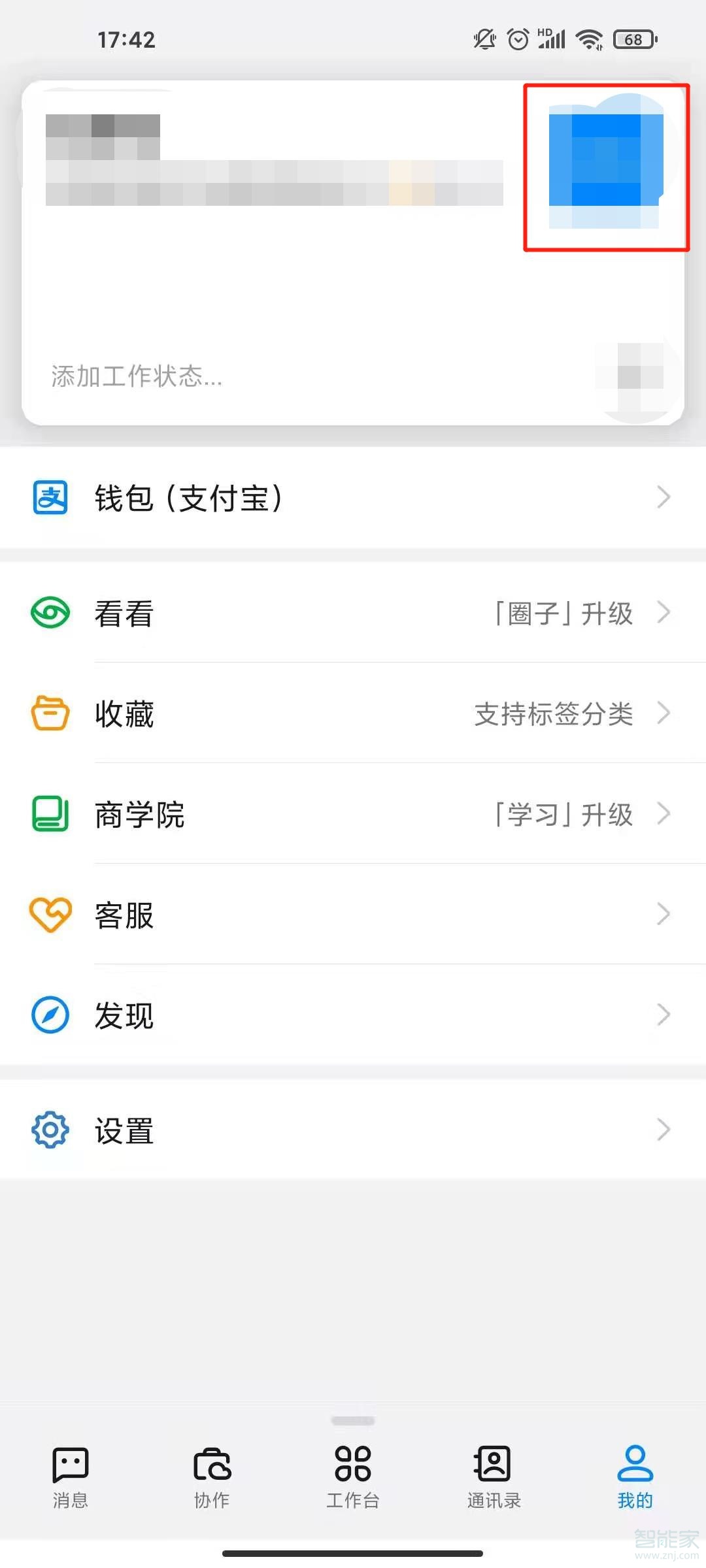This screenshot has height=1568, width=706.
Task: Tap the 消息 message bubble icon
Action: pos(70,1465)
